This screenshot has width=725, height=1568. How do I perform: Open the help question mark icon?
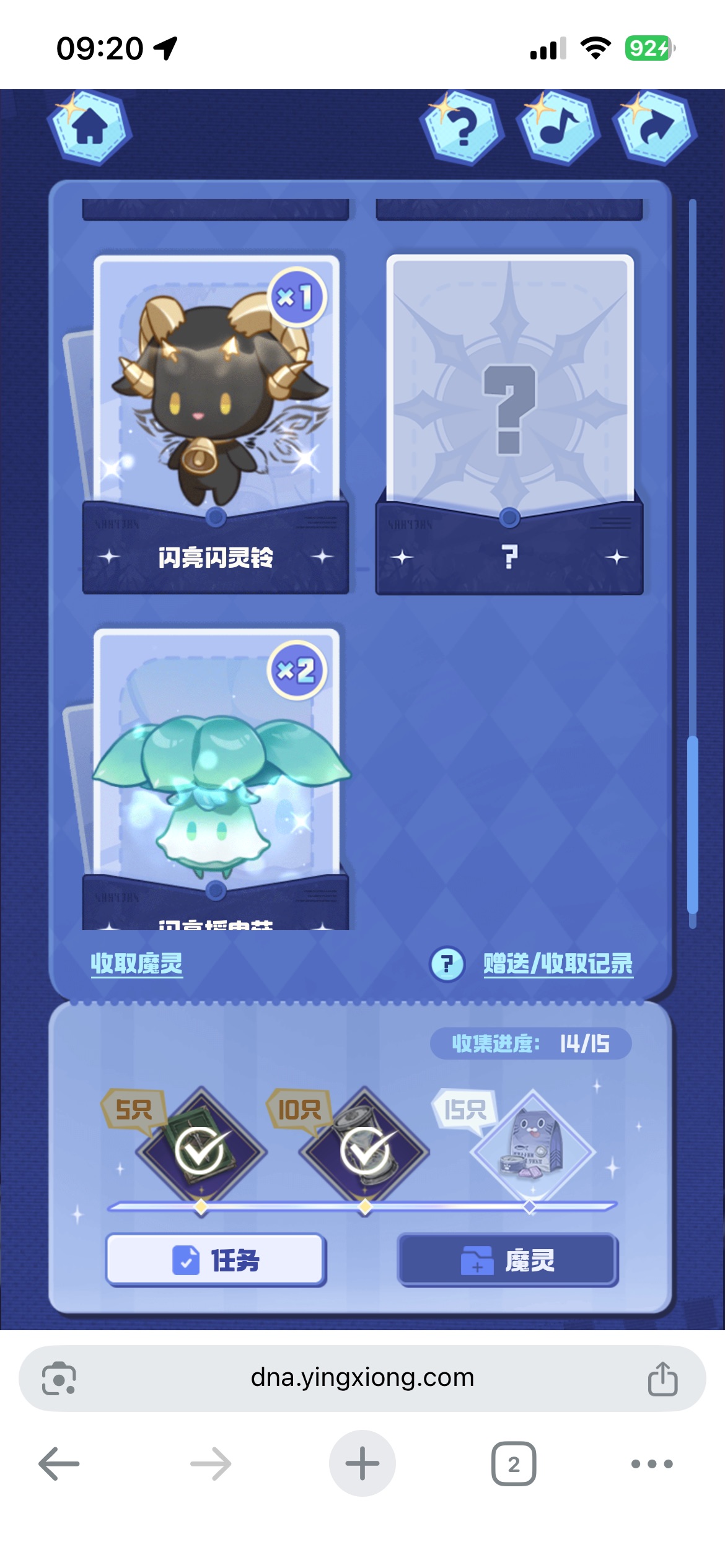coord(461,128)
